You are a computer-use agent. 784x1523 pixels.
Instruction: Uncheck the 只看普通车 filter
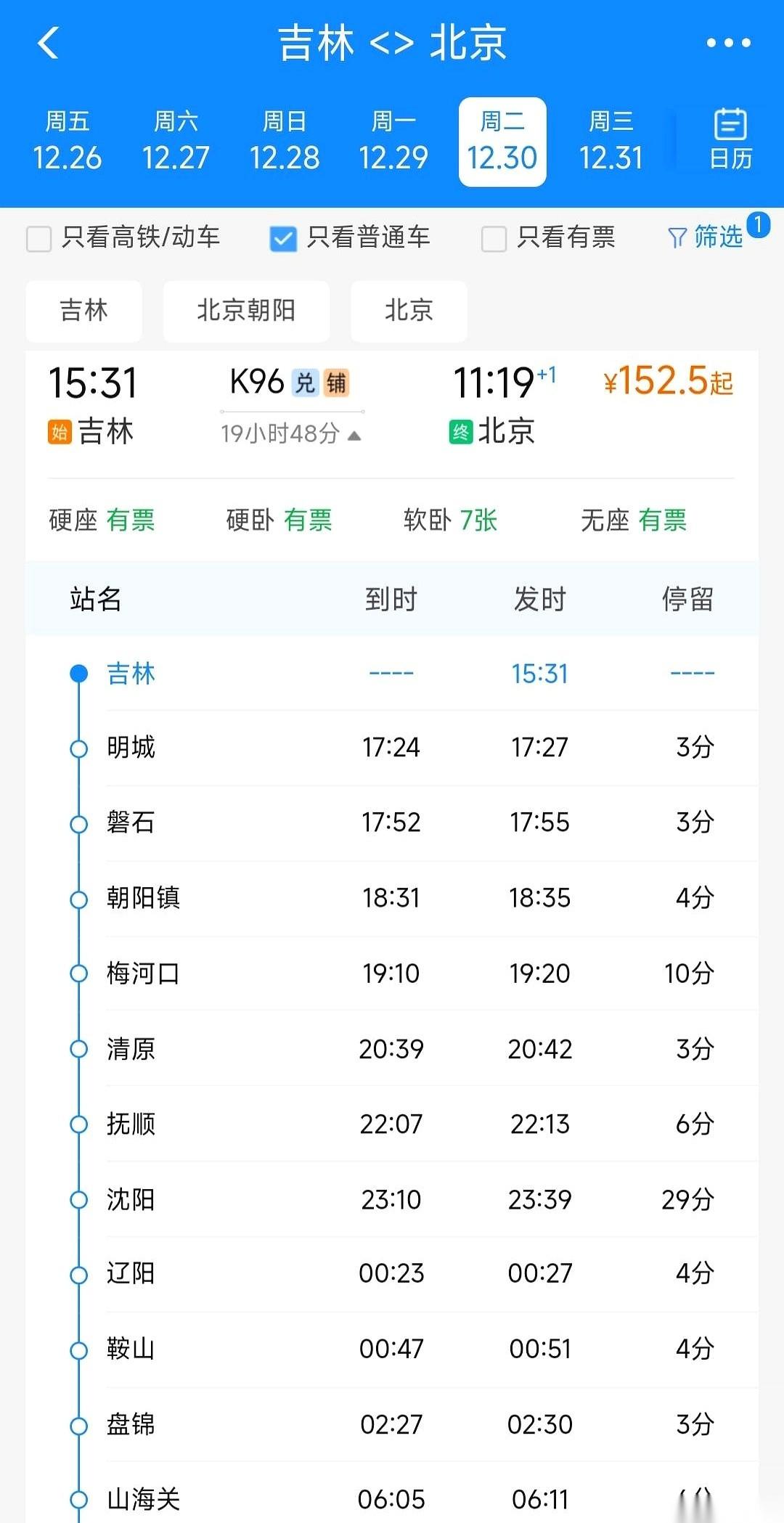pyautogui.click(x=283, y=239)
